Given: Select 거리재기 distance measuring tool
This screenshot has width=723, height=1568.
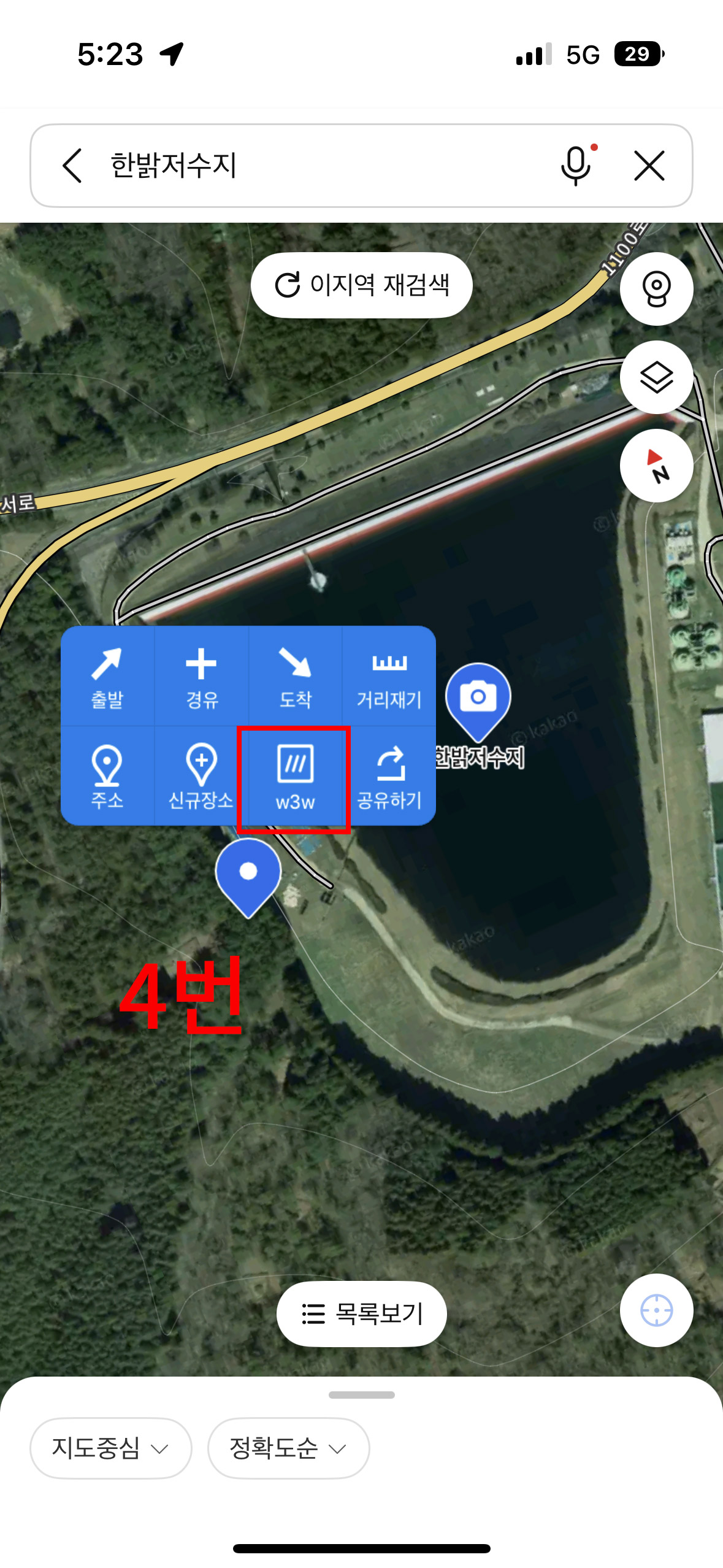Looking at the screenshot, I should (x=389, y=677).
